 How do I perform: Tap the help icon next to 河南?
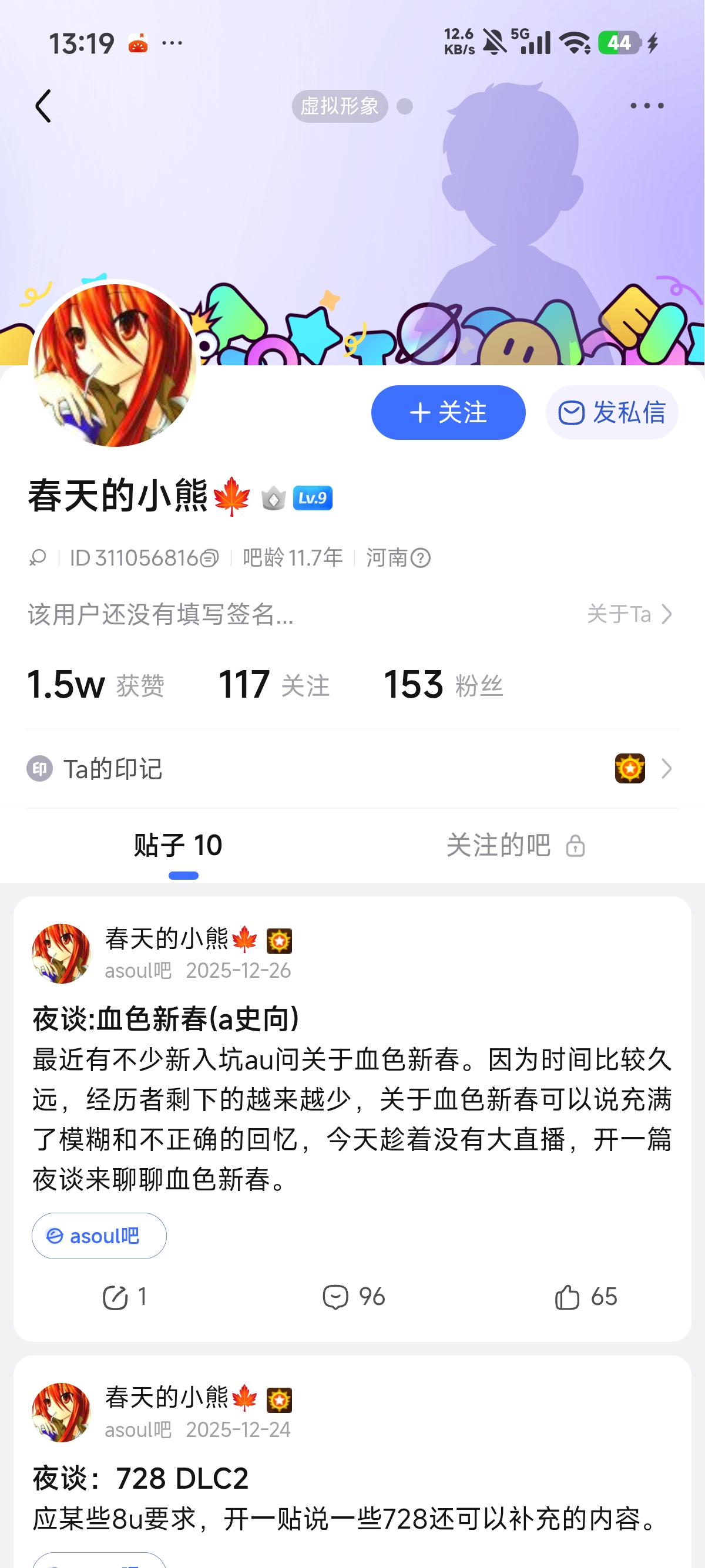[421, 558]
